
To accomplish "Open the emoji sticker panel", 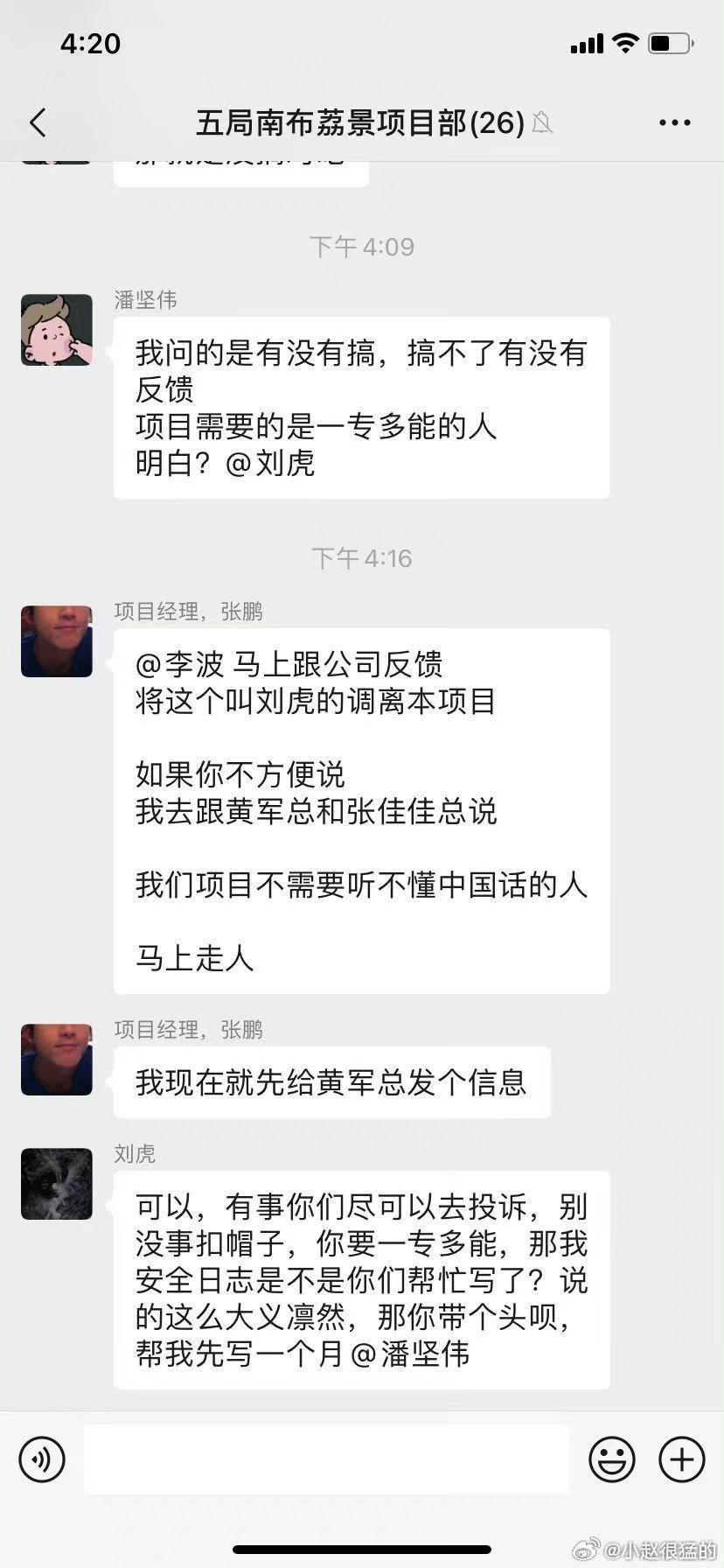I will tap(611, 1459).
